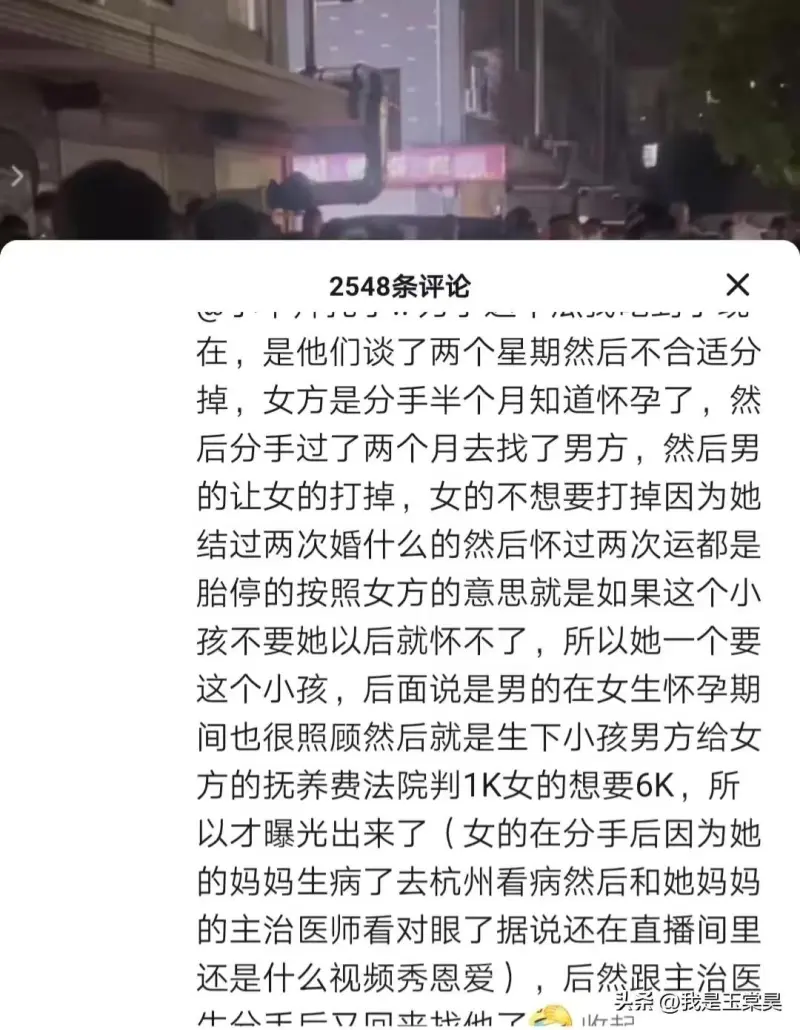Screen dimensions: 800x1030
Task: Close the 2548条评论 comments panel
Action: point(737,285)
